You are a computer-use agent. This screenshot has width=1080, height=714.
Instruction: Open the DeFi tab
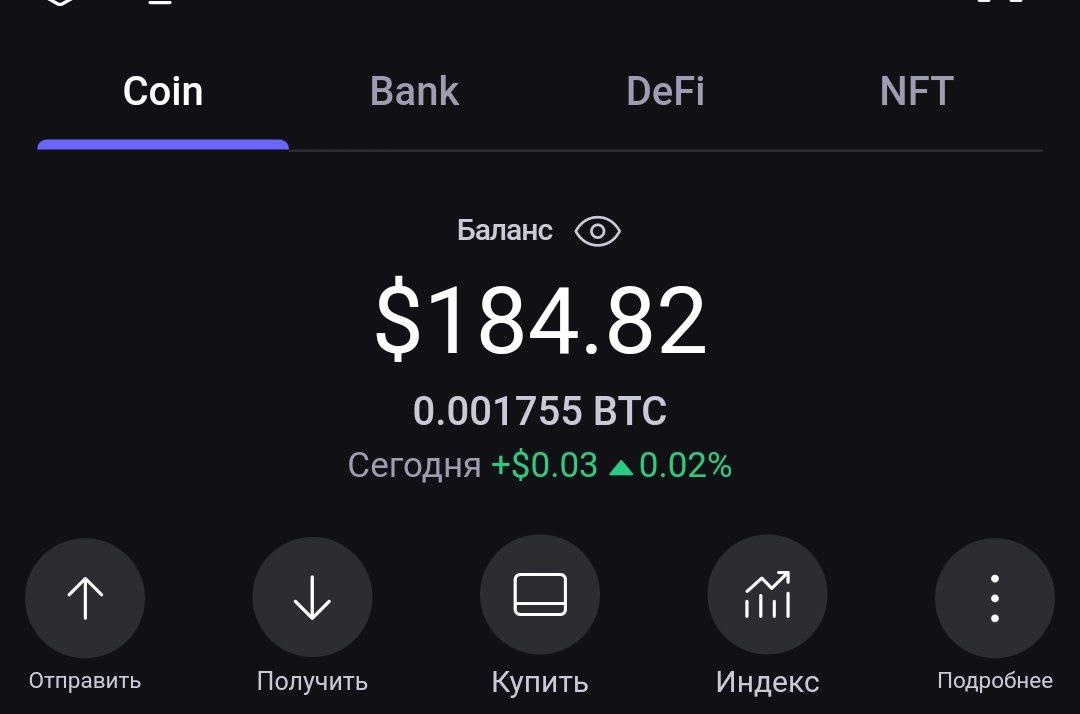[x=665, y=92]
